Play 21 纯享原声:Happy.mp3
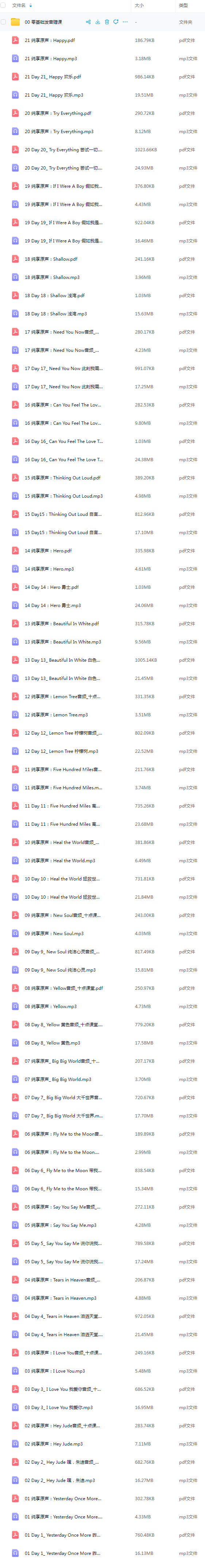The height and width of the screenshot is (1568, 205). (50, 58)
